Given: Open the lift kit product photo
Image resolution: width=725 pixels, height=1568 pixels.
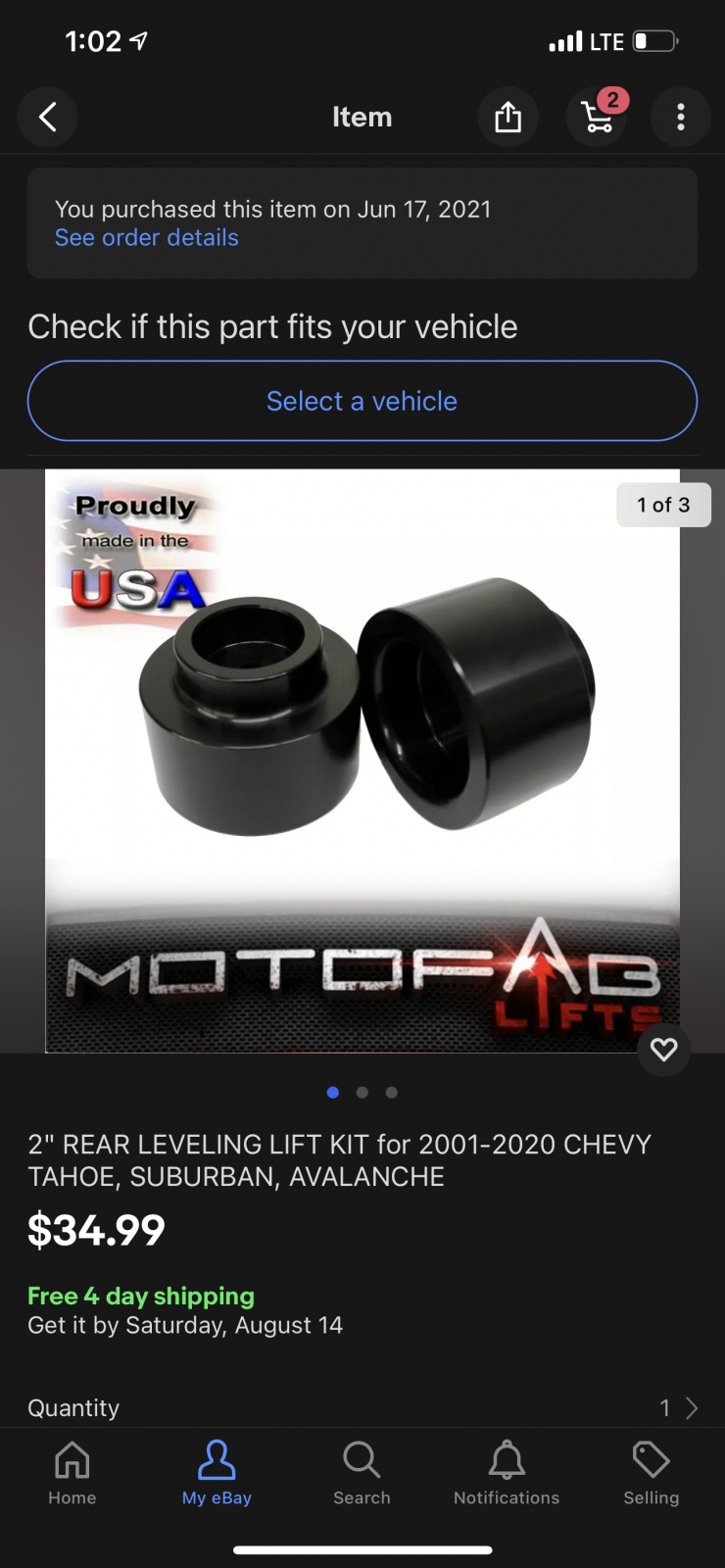Looking at the screenshot, I should tap(362, 760).
